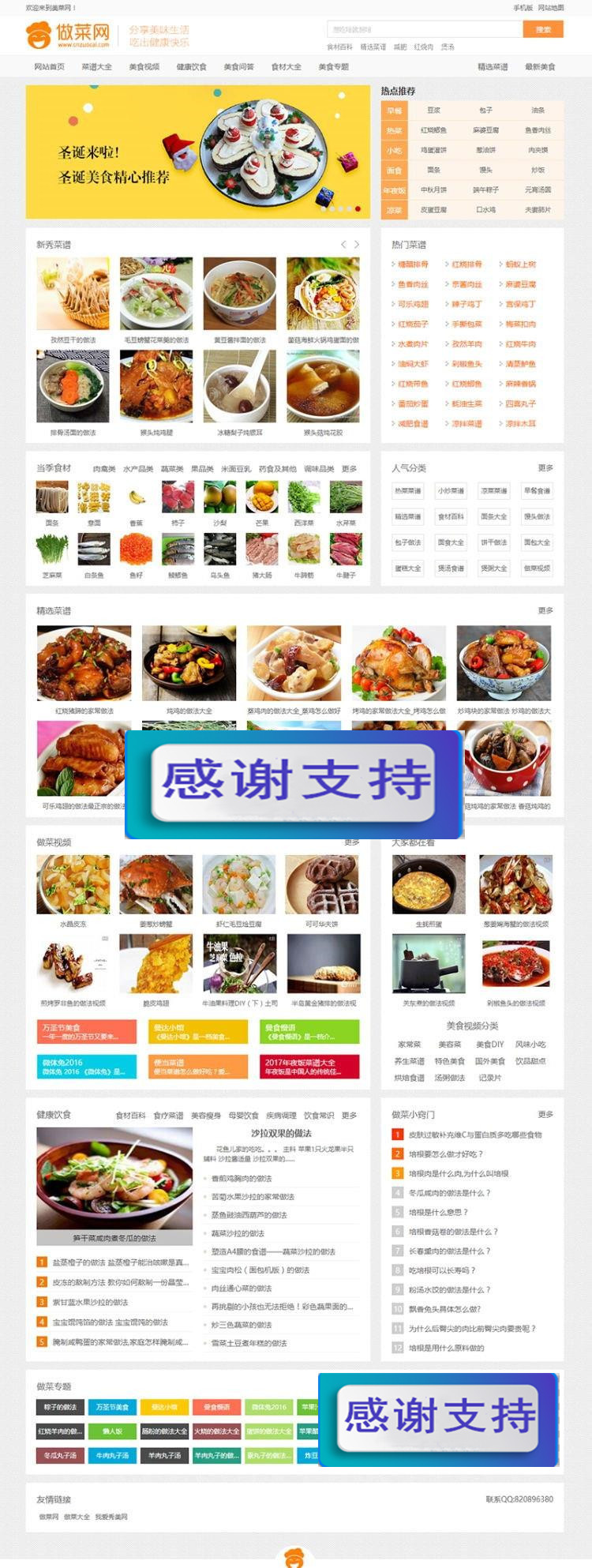Screen dimensions: 592x1568
Task: Expand 更多 in the 做菜小窍门 section
Action: (547, 1116)
